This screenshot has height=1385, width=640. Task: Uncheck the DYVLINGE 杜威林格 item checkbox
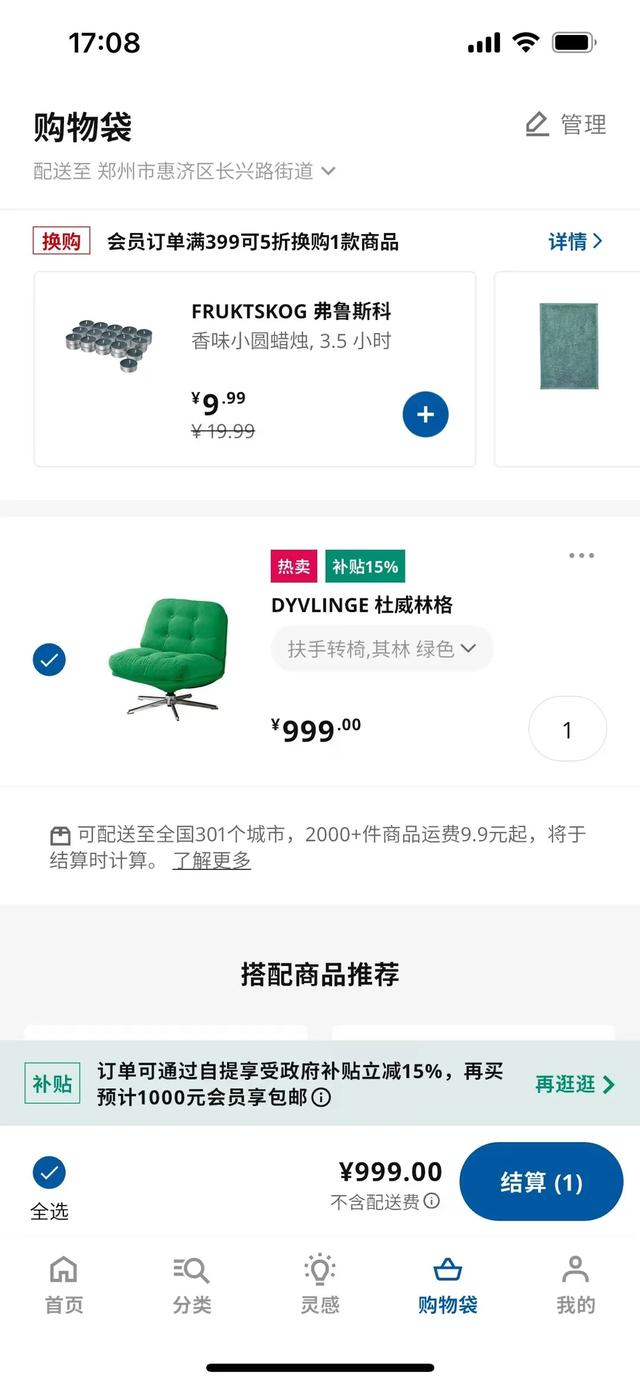click(x=49, y=660)
